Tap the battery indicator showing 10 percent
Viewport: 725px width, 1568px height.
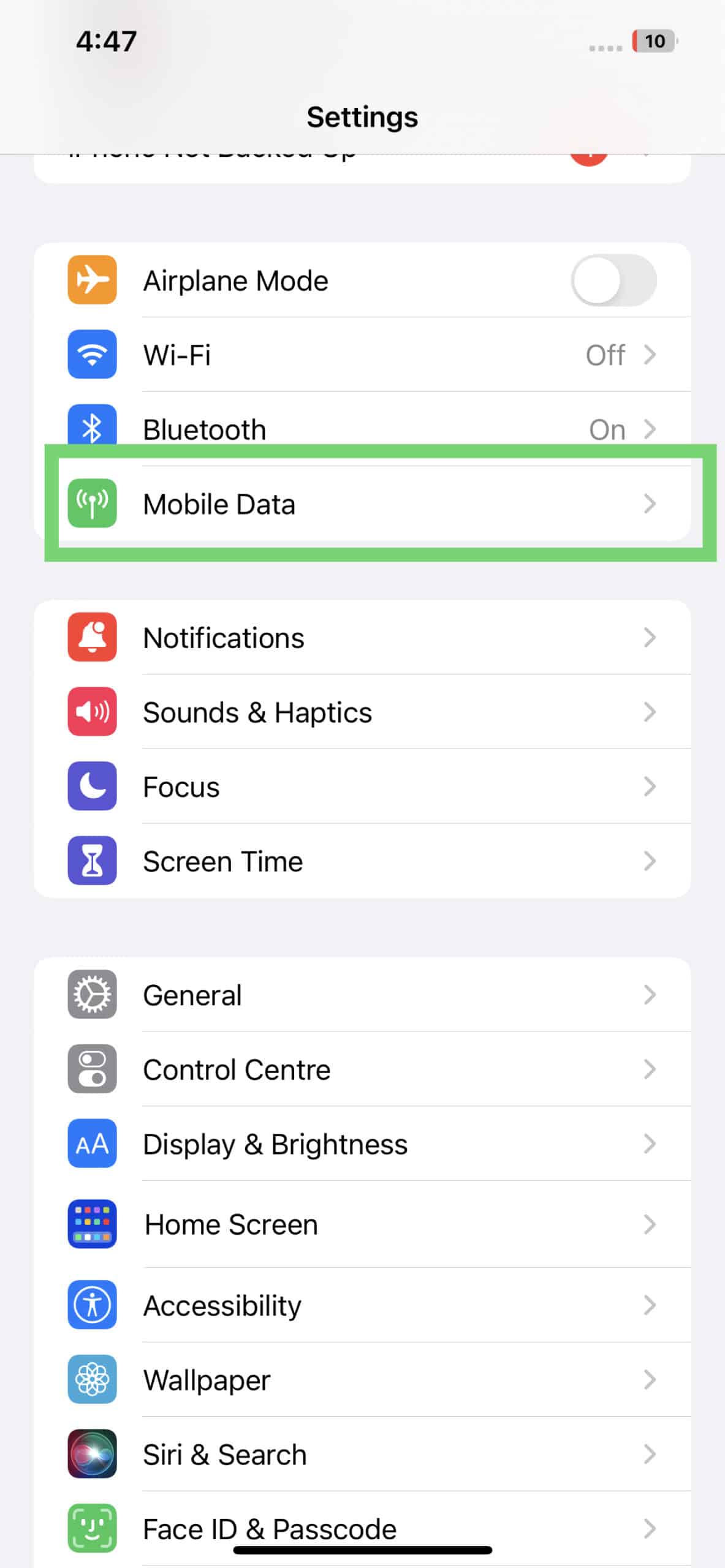tap(652, 41)
